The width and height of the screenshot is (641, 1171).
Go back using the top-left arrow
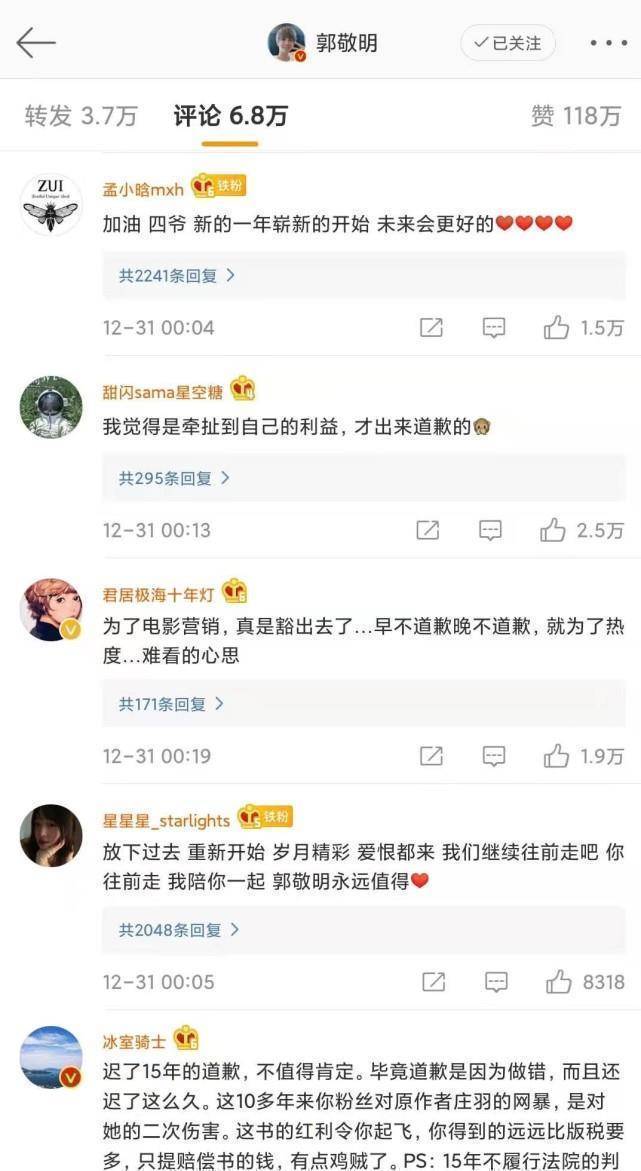click(36, 43)
